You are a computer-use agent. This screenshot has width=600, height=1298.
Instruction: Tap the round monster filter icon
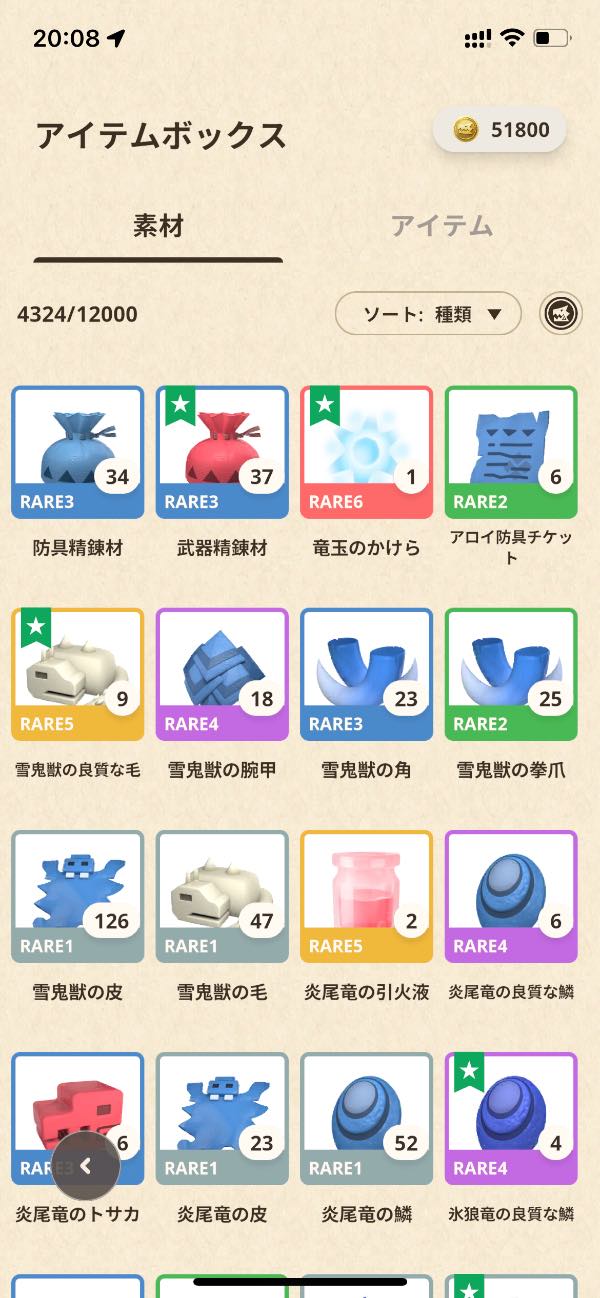(x=562, y=314)
